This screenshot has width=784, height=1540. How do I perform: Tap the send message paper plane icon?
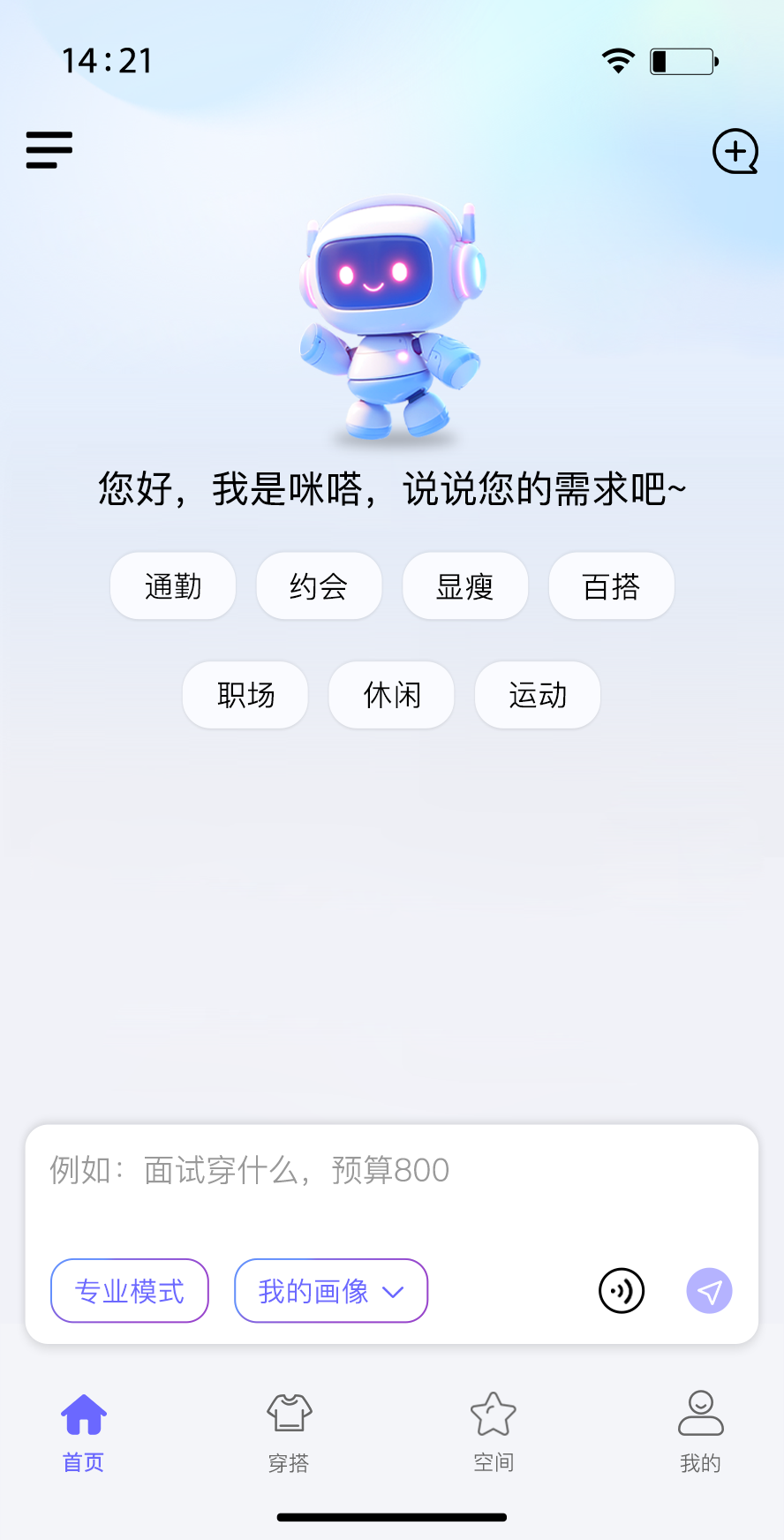click(708, 1290)
